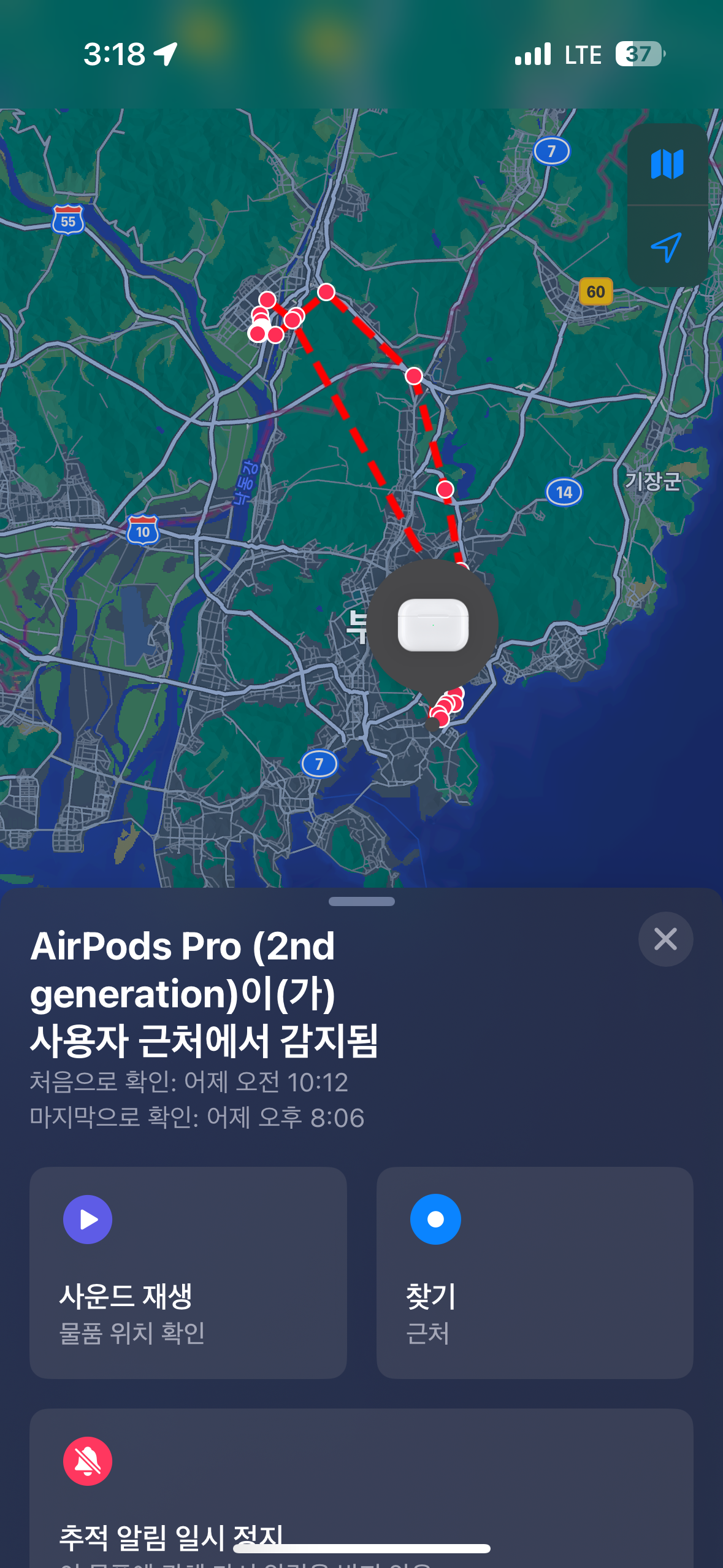Center map on my current location
The image size is (723, 1568).
pyautogui.click(x=667, y=247)
